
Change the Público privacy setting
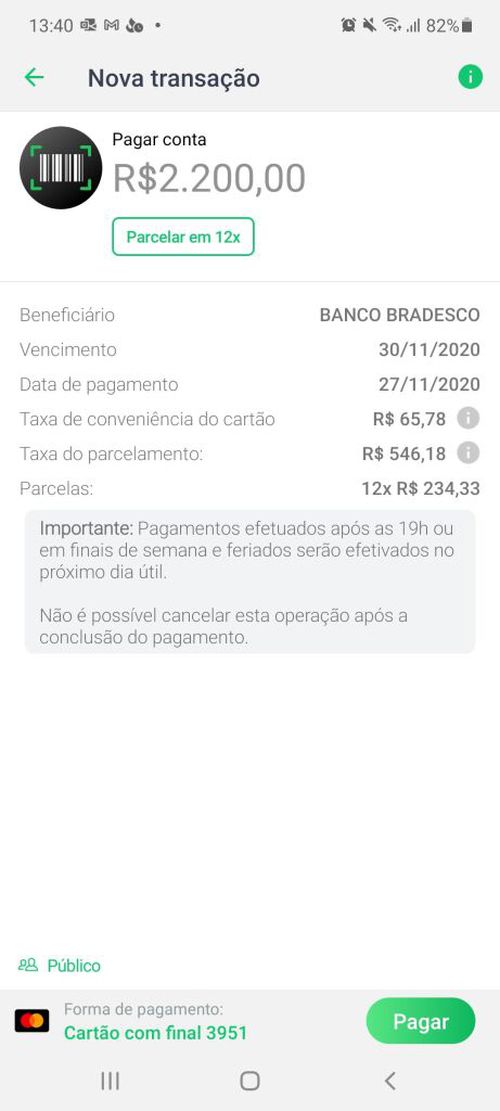[59, 965]
